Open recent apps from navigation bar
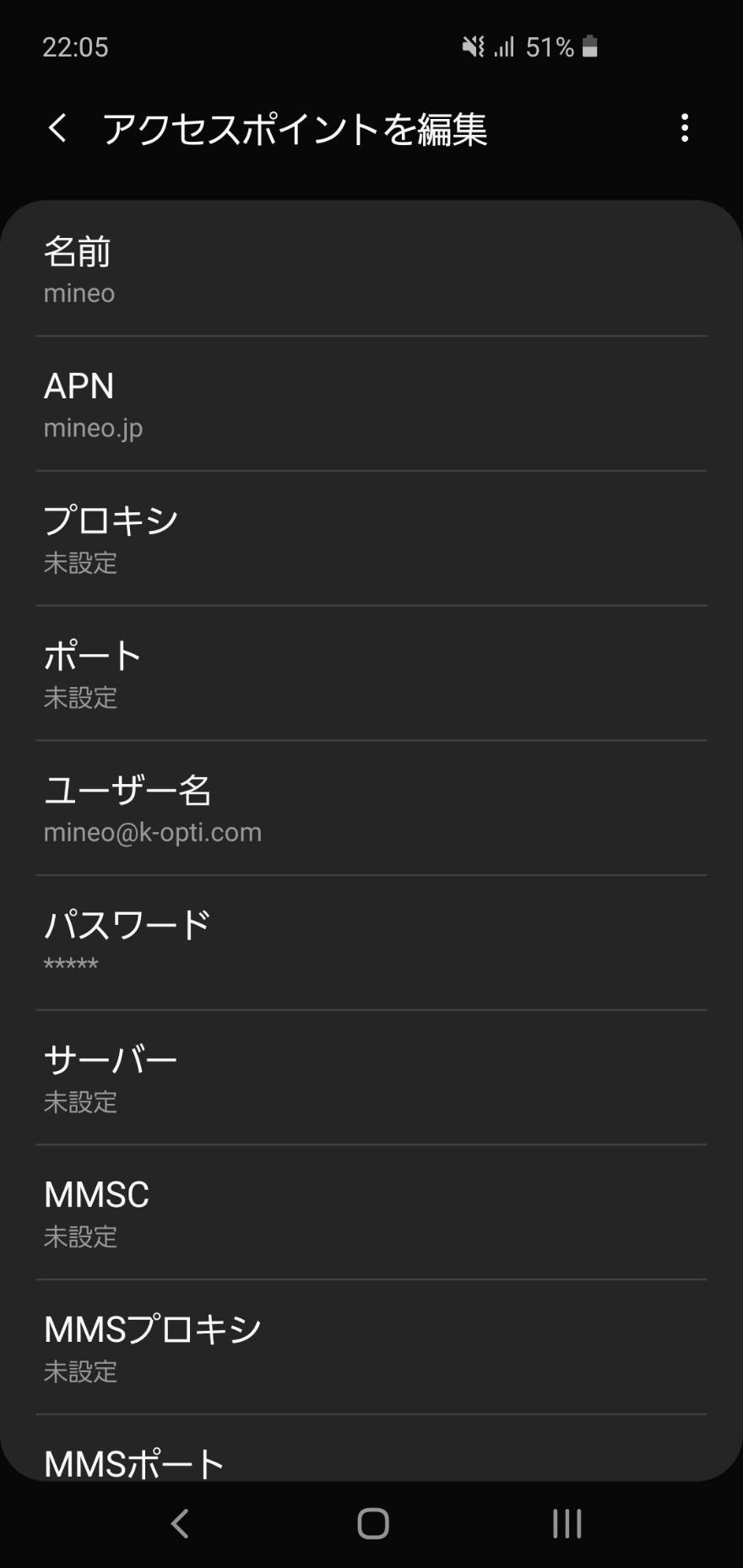Screen dimensions: 743x1568 pos(567,1523)
